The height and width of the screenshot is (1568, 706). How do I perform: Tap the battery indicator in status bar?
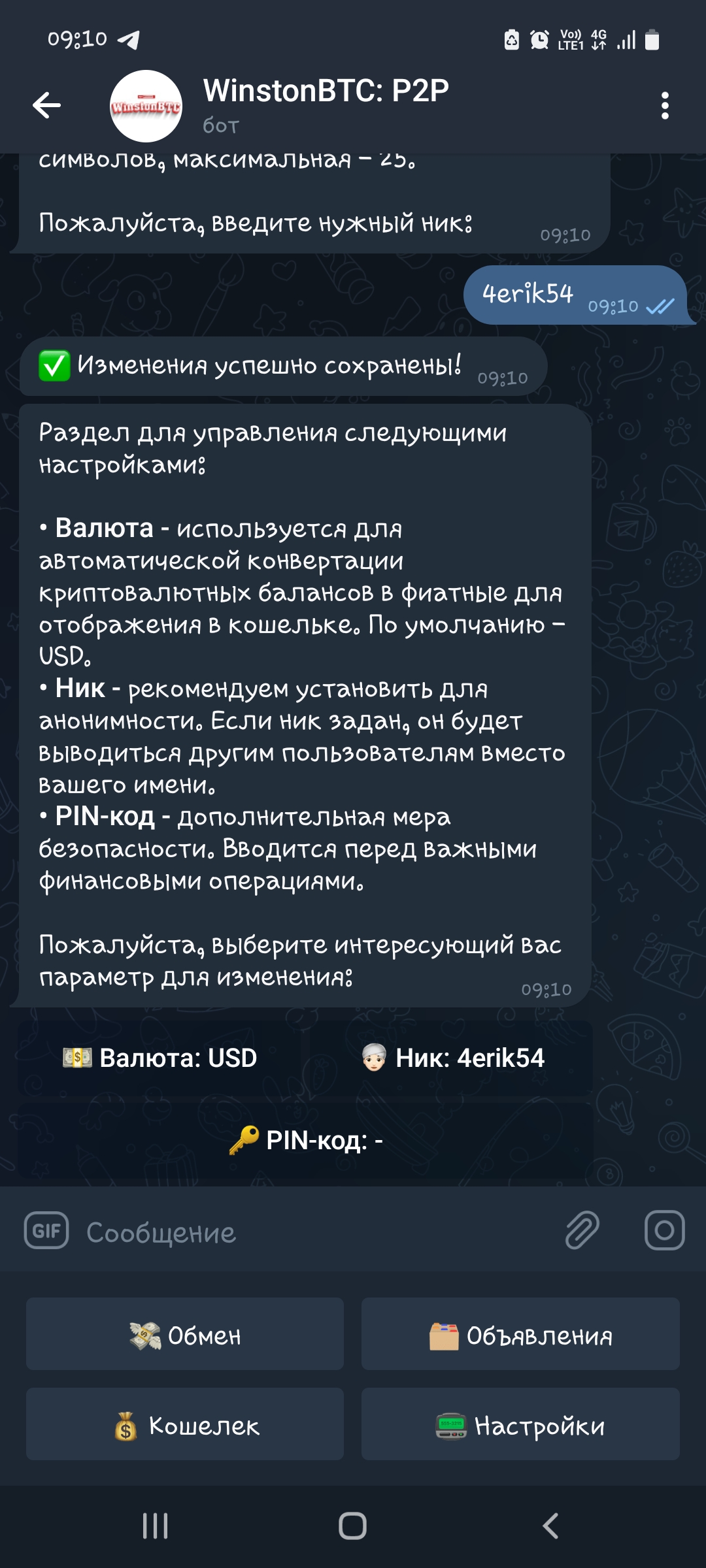tap(652, 41)
